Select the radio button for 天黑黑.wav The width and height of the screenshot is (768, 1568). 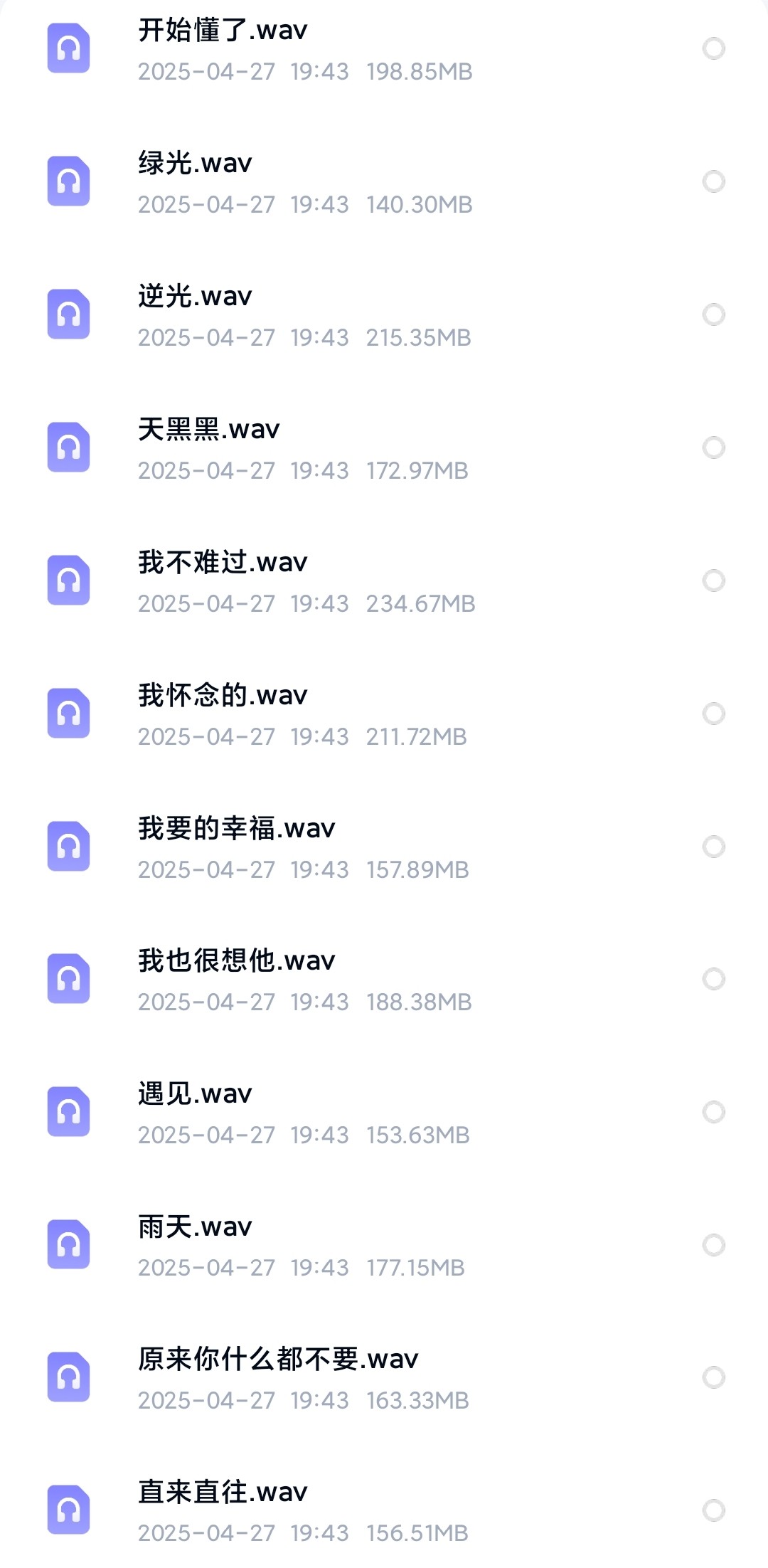713,447
